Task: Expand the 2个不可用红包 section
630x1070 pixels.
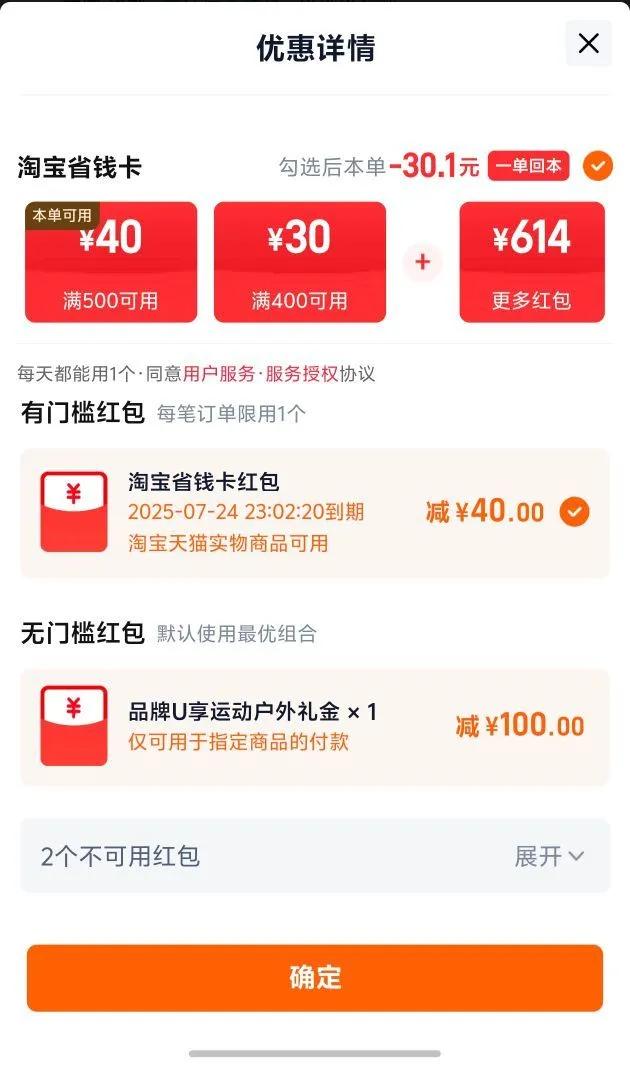Action: pos(315,856)
